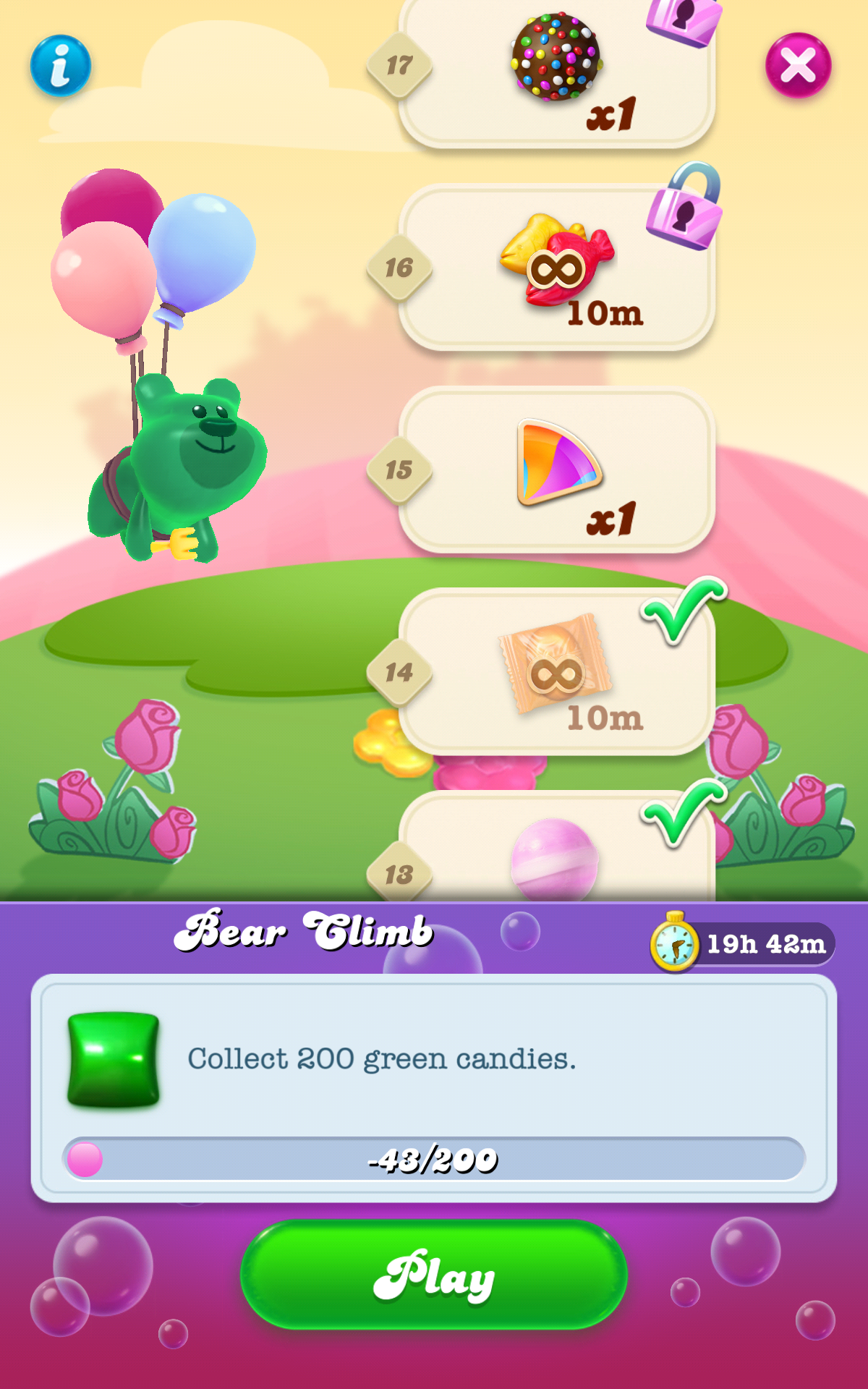
Task: Select the locked level 17 color bomb reward
Action: tap(557, 69)
